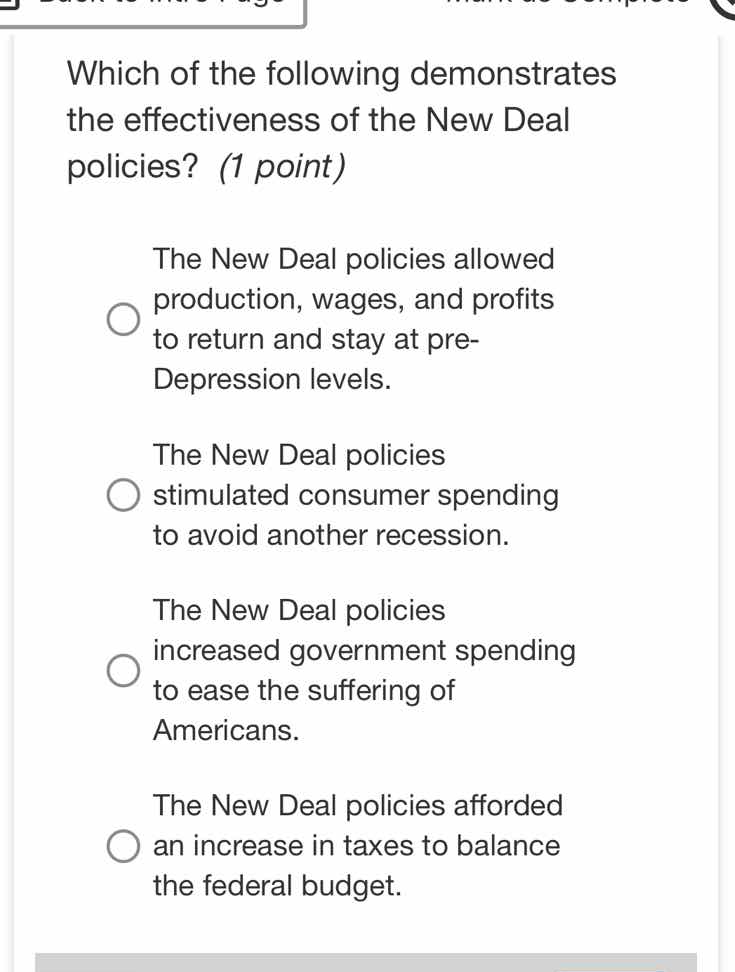Click the first answer's text description
The width and height of the screenshot is (735, 972).
click(353, 318)
